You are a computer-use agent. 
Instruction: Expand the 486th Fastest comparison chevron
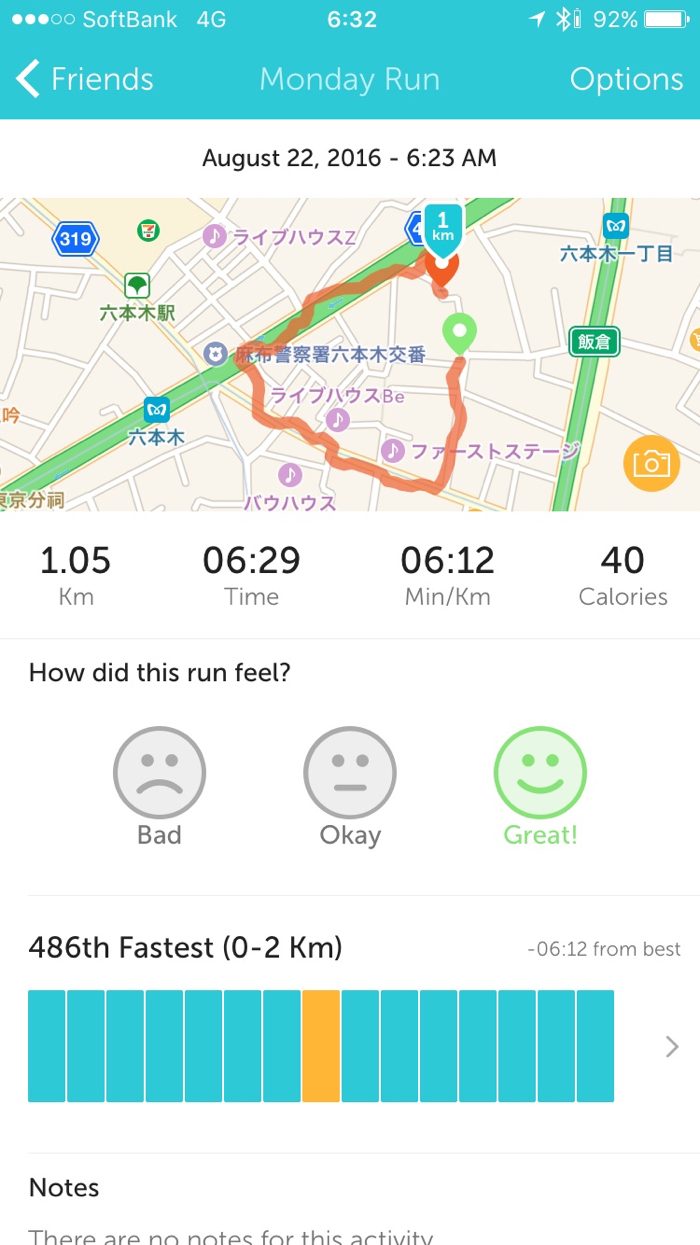click(672, 1046)
